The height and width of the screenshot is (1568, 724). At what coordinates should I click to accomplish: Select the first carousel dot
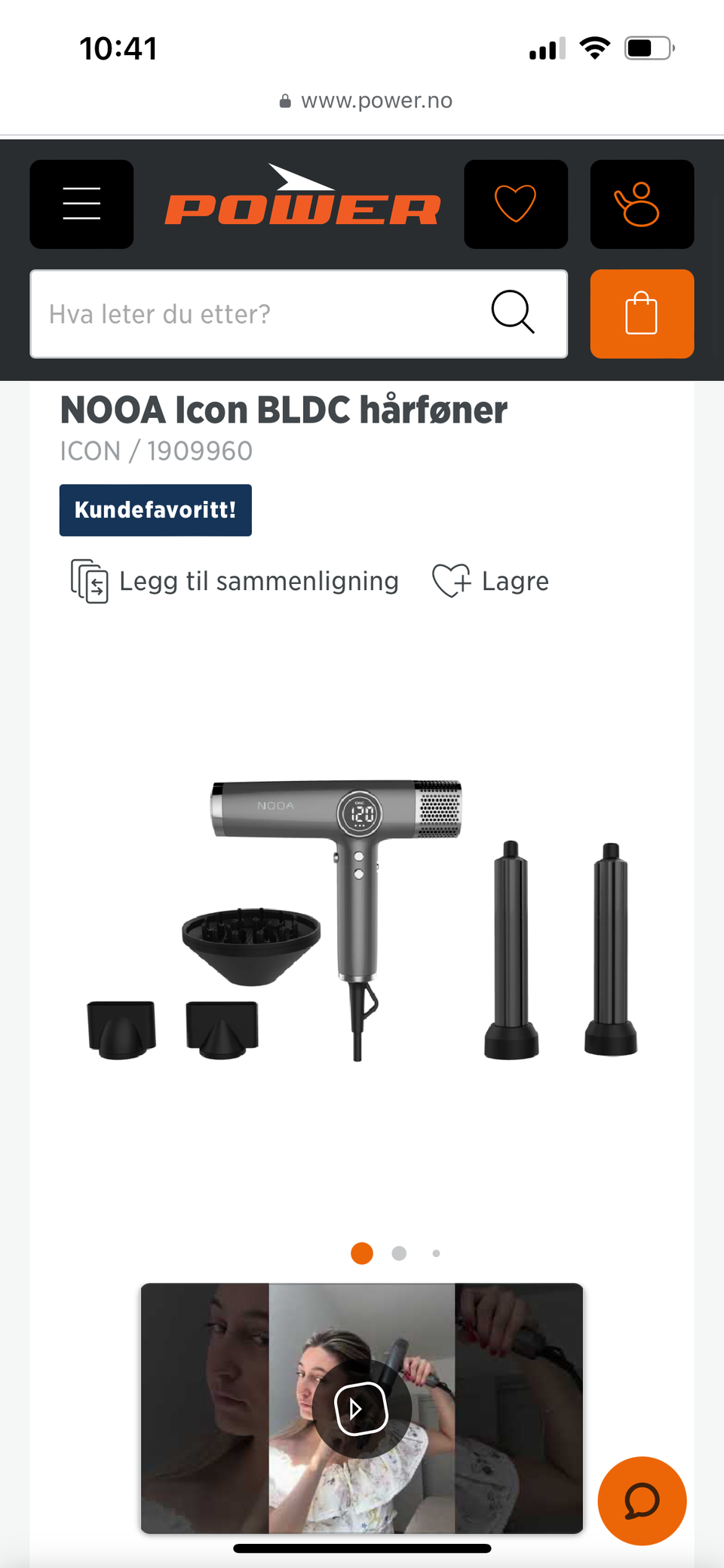[x=361, y=1253]
